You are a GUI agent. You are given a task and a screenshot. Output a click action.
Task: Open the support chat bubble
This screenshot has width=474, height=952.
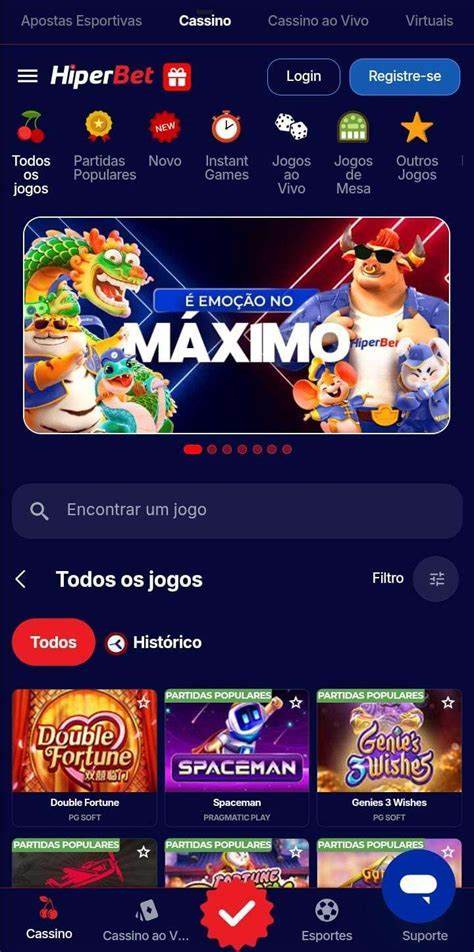click(419, 886)
